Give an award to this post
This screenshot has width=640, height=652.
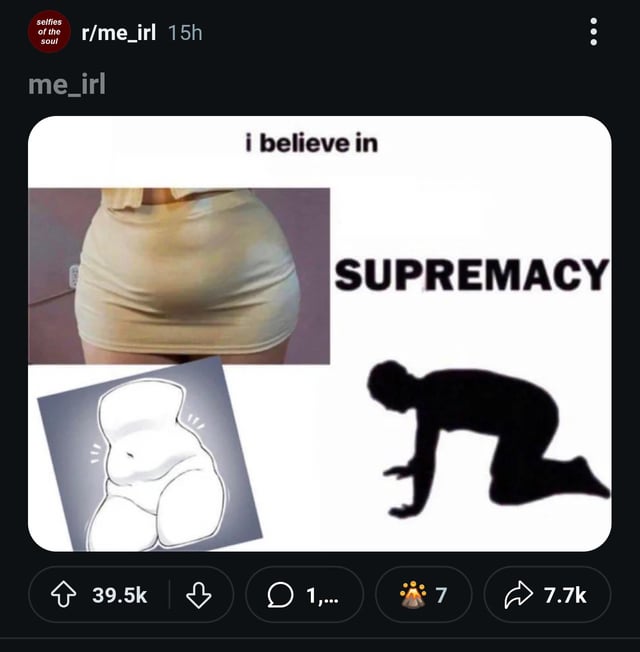(x=422, y=595)
